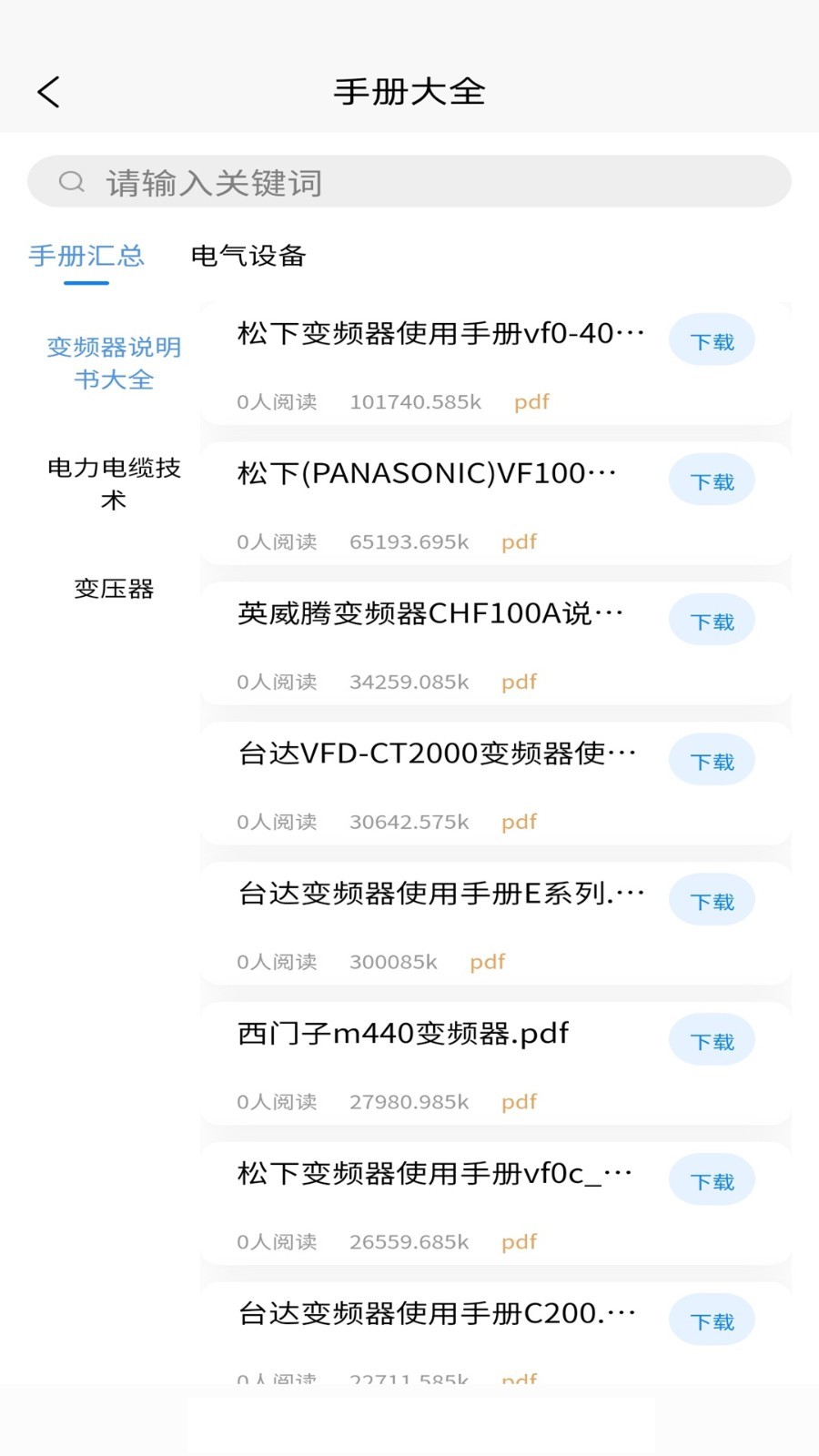Switch to the 电气设备 tab
Screen dimensions: 819x1456
pyautogui.click(x=248, y=256)
